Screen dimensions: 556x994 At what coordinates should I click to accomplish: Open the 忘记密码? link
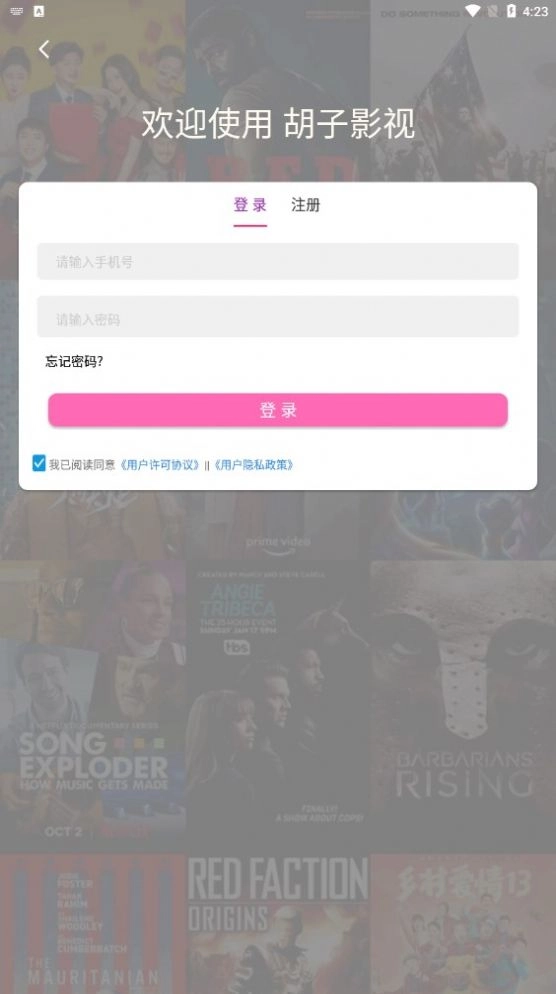(74, 362)
